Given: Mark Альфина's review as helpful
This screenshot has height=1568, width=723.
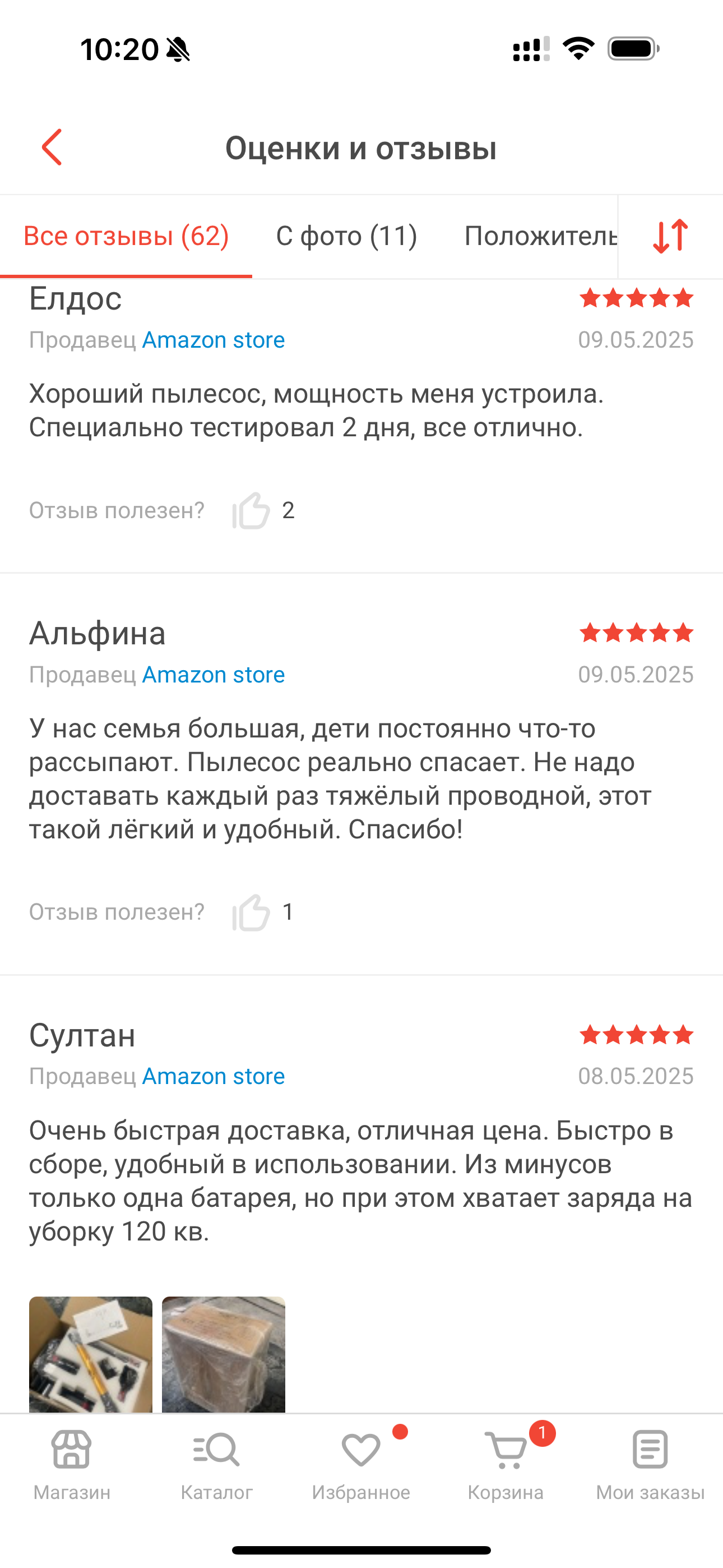Looking at the screenshot, I should tap(251, 912).
